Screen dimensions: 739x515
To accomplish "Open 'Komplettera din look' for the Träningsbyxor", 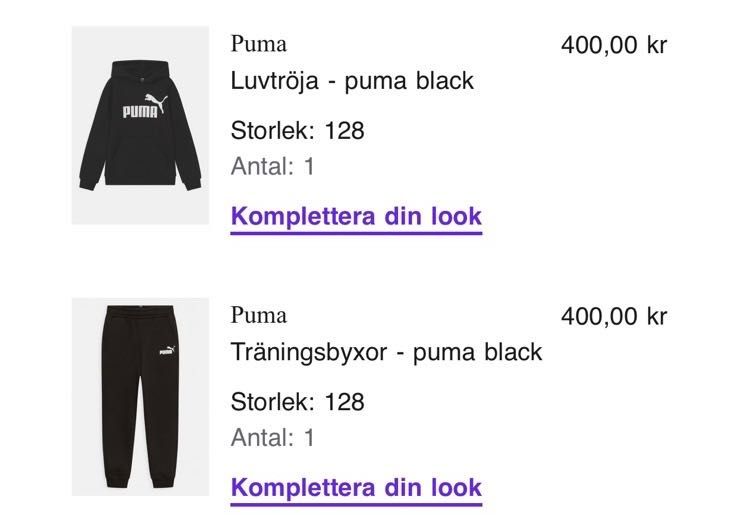I will (356, 487).
